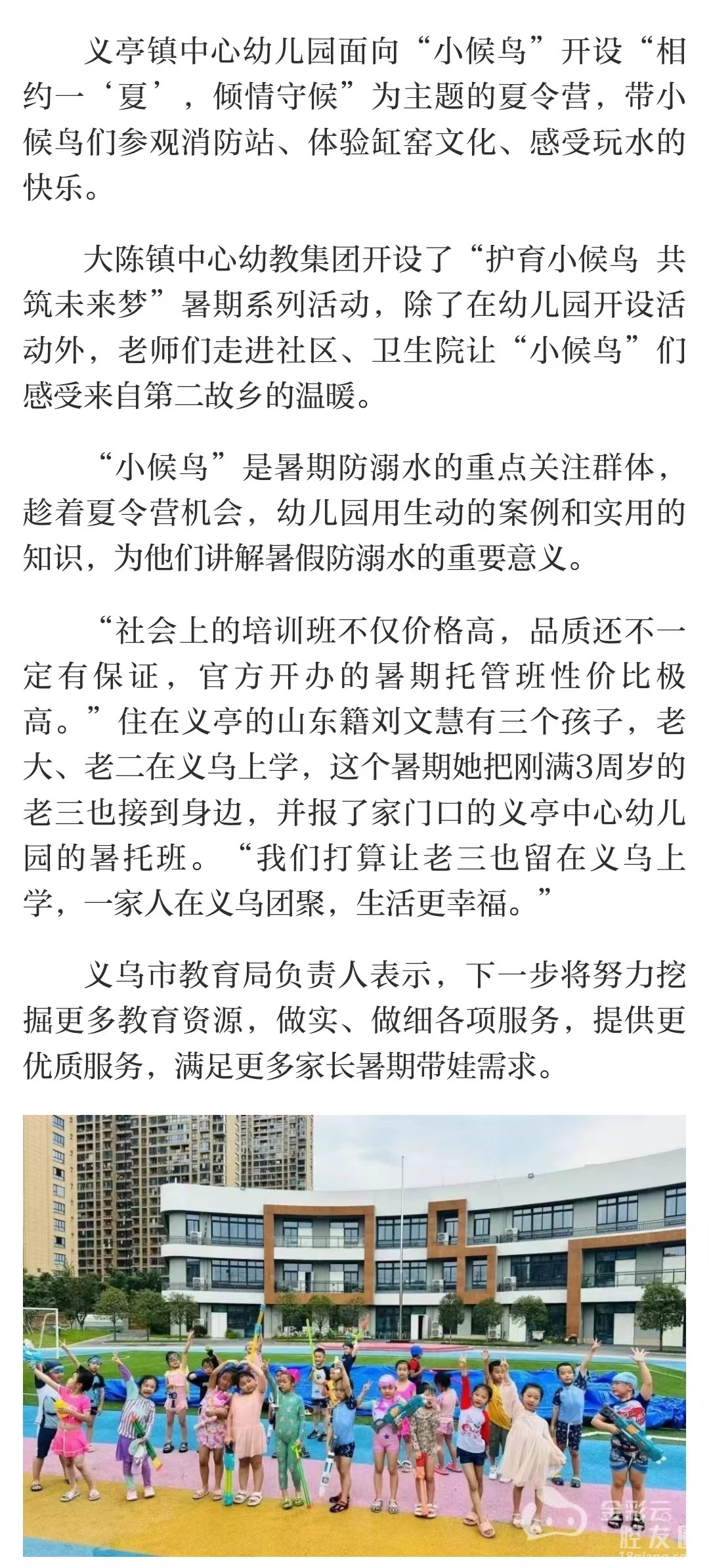Open the kindergarten children group photo
This screenshot has height=1568, width=709.
coord(354,1334)
